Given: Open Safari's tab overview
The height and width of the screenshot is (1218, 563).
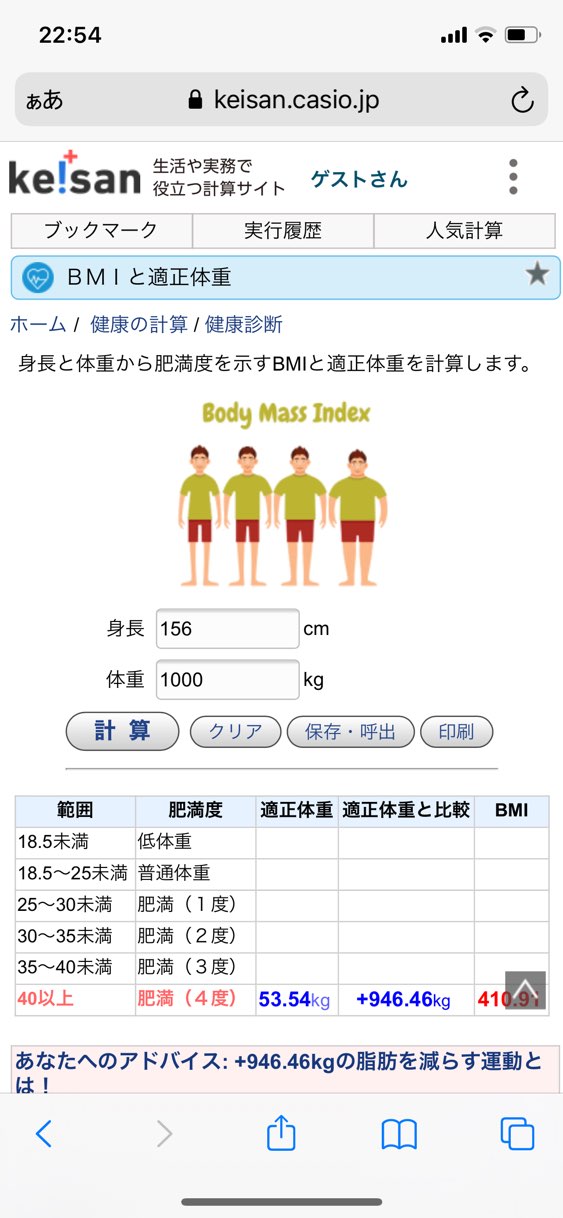Looking at the screenshot, I should tap(517, 1133).
